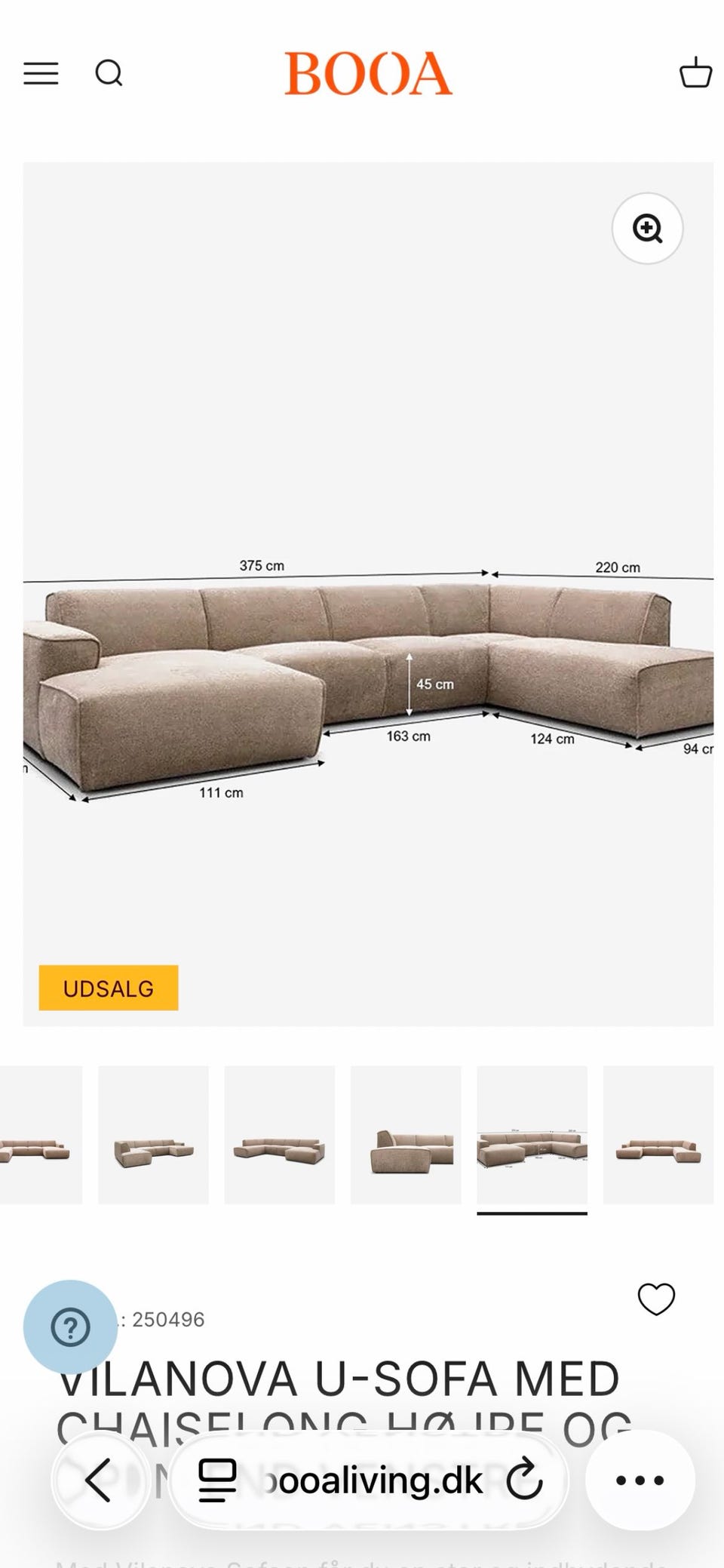Open the hamburger navigation menu
The image size is (724, 1568).
tap(41, 73)
